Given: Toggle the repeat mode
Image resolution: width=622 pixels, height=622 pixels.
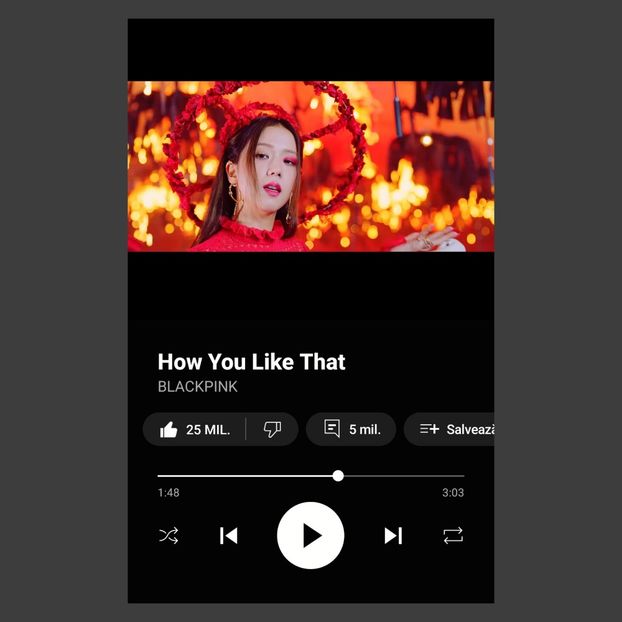Looking at the screenshot, I should point(453,536).
